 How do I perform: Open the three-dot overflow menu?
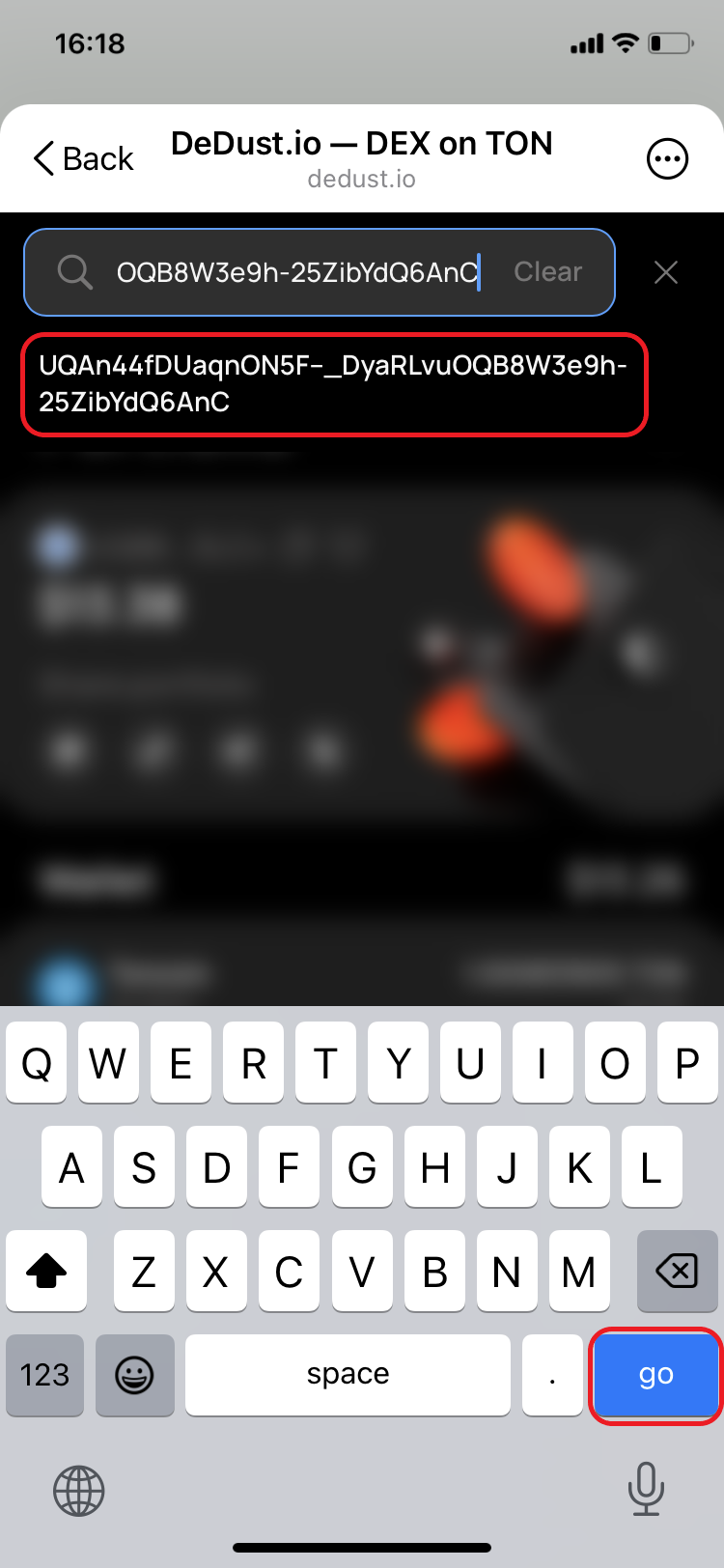(x=667, y=159)
